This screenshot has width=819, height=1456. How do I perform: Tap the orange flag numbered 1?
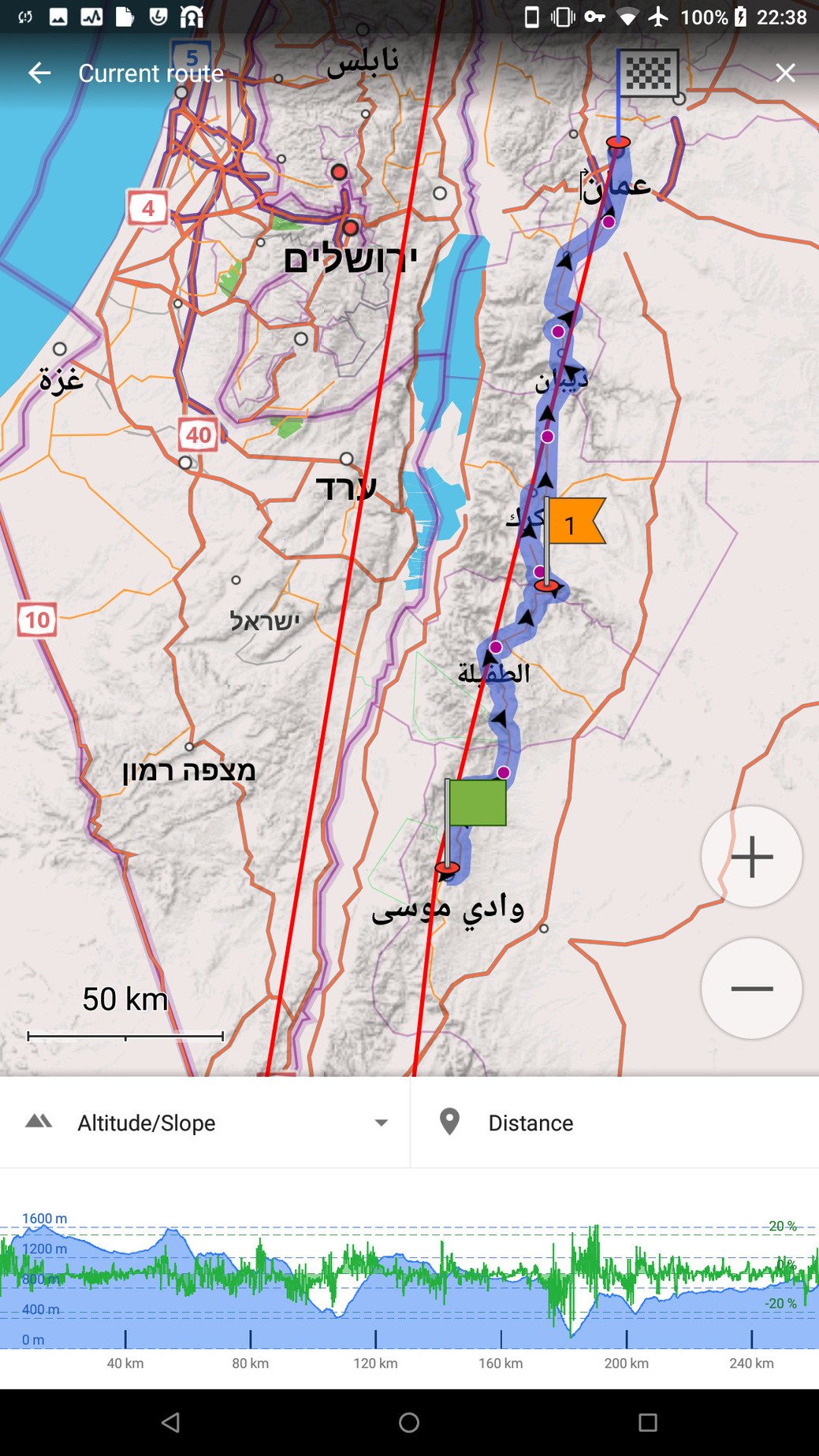(x=575, y=522)
